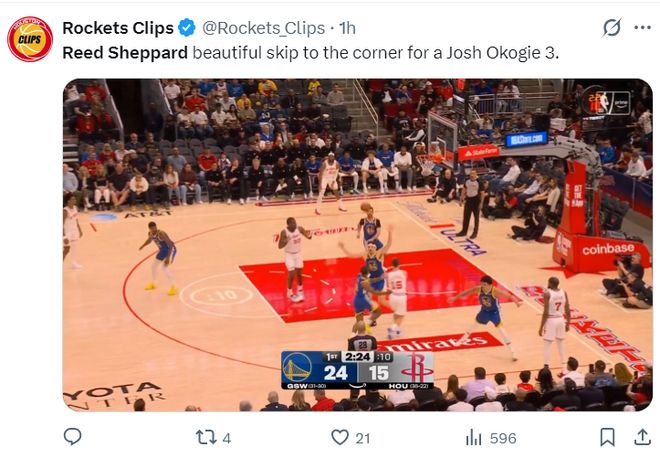Repost the Rockets Clips post

coord(204,437)
